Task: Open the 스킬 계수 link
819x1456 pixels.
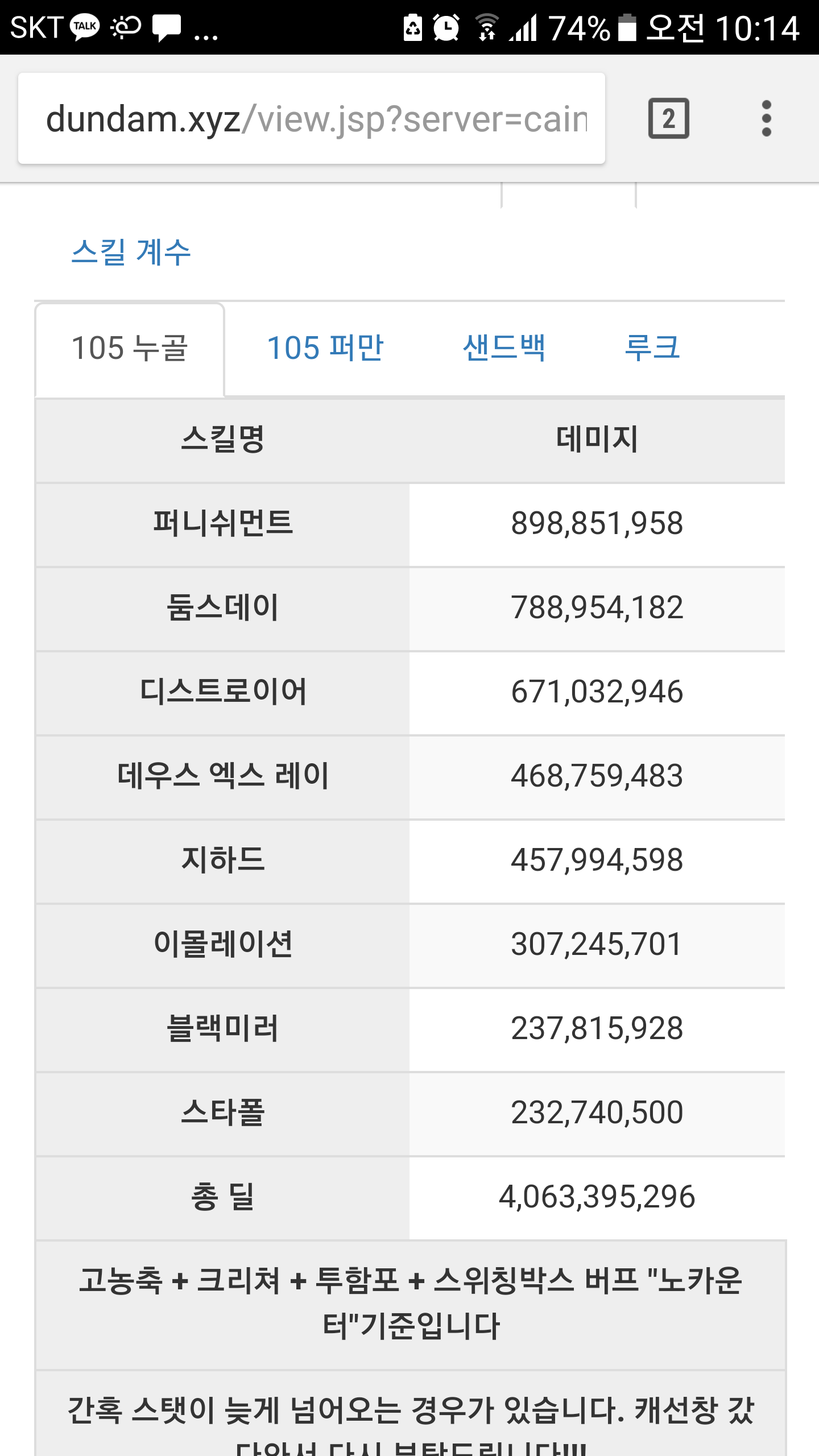Action: coord(131,252)
